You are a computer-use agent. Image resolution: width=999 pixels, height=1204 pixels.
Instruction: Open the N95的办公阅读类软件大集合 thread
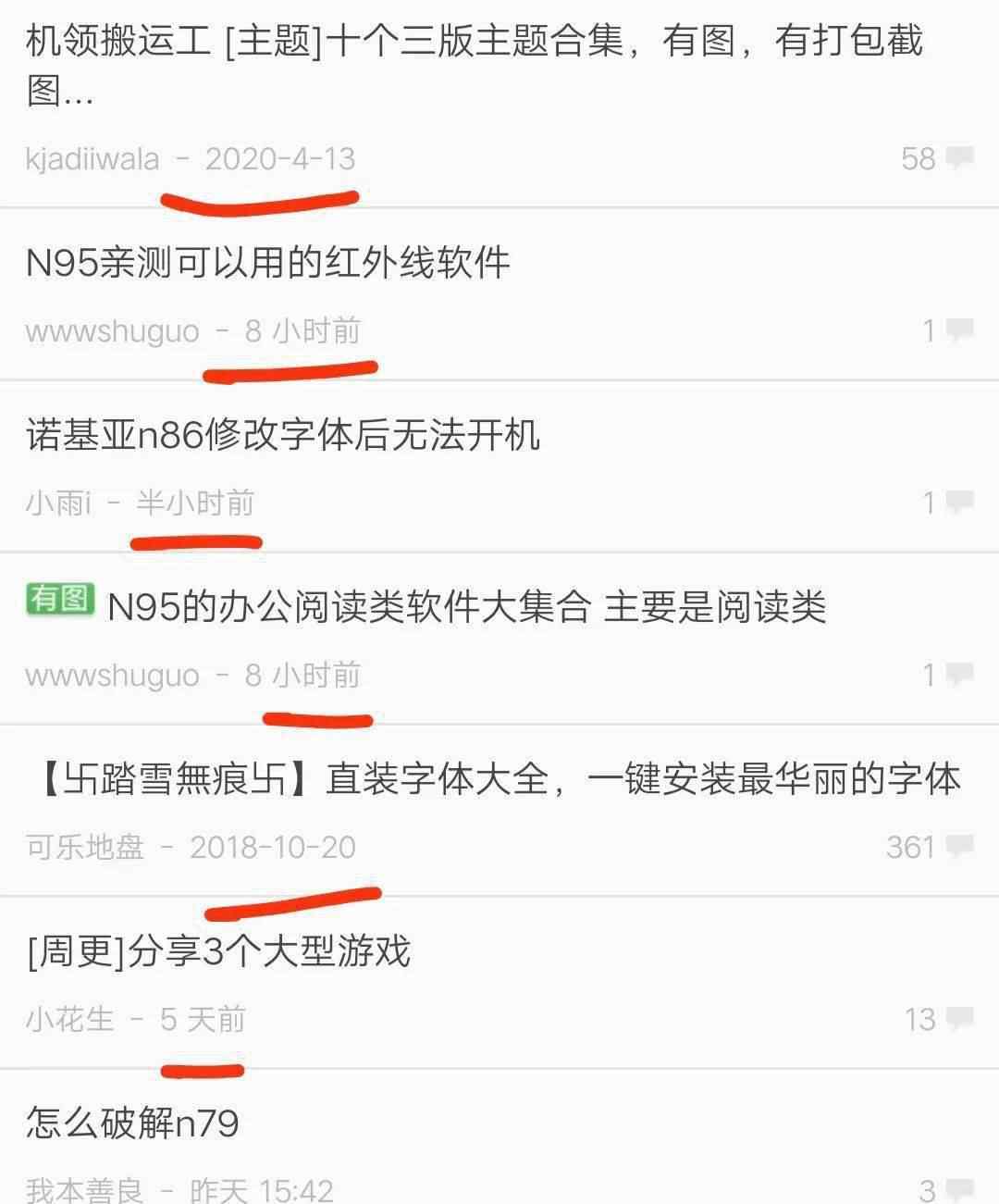[466, 608]
